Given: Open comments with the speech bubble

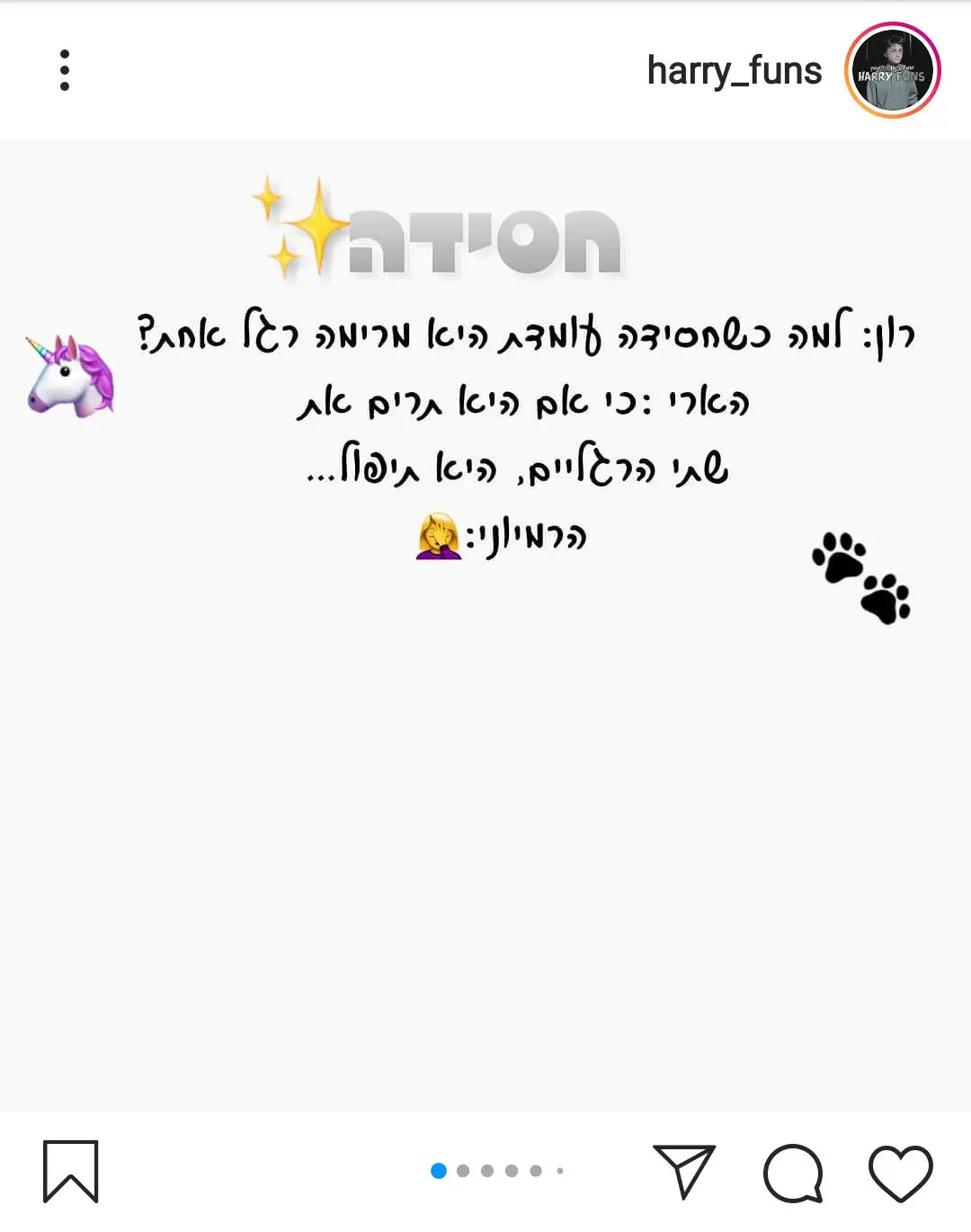Looking at the screenshot, I should tap(793, 1172).
